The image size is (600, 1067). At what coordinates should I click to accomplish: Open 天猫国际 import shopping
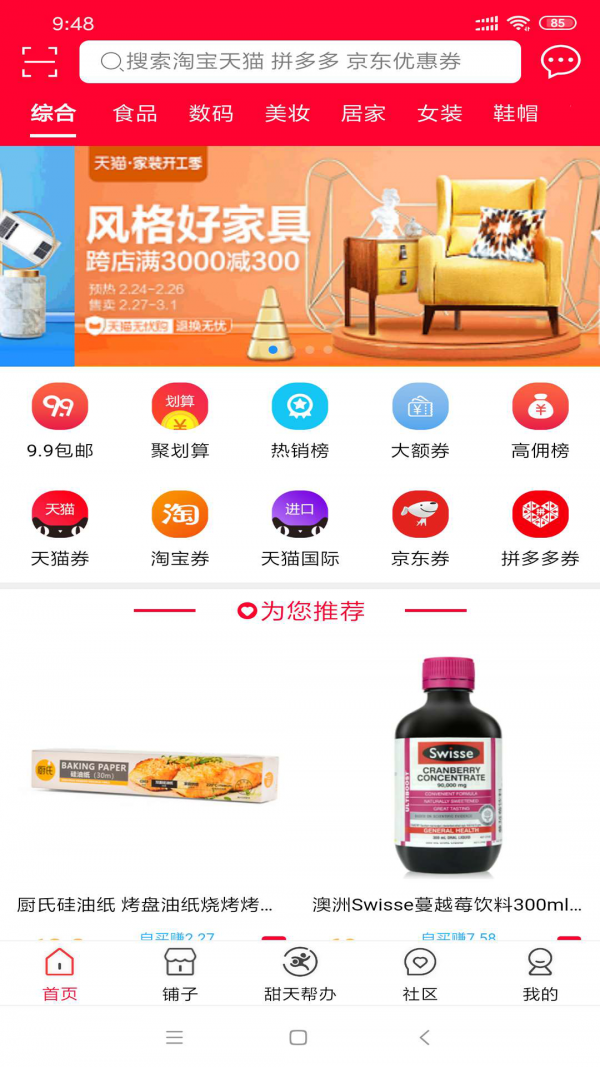tap(300, 529)
